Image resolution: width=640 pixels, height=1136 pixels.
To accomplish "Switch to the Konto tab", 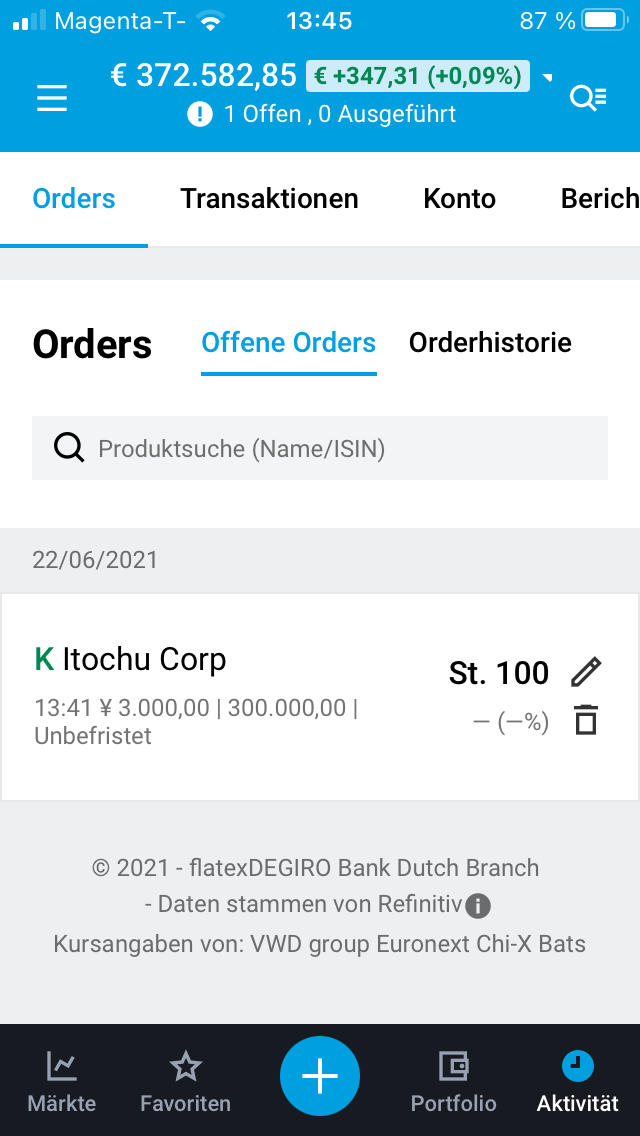I will point(459,199).
